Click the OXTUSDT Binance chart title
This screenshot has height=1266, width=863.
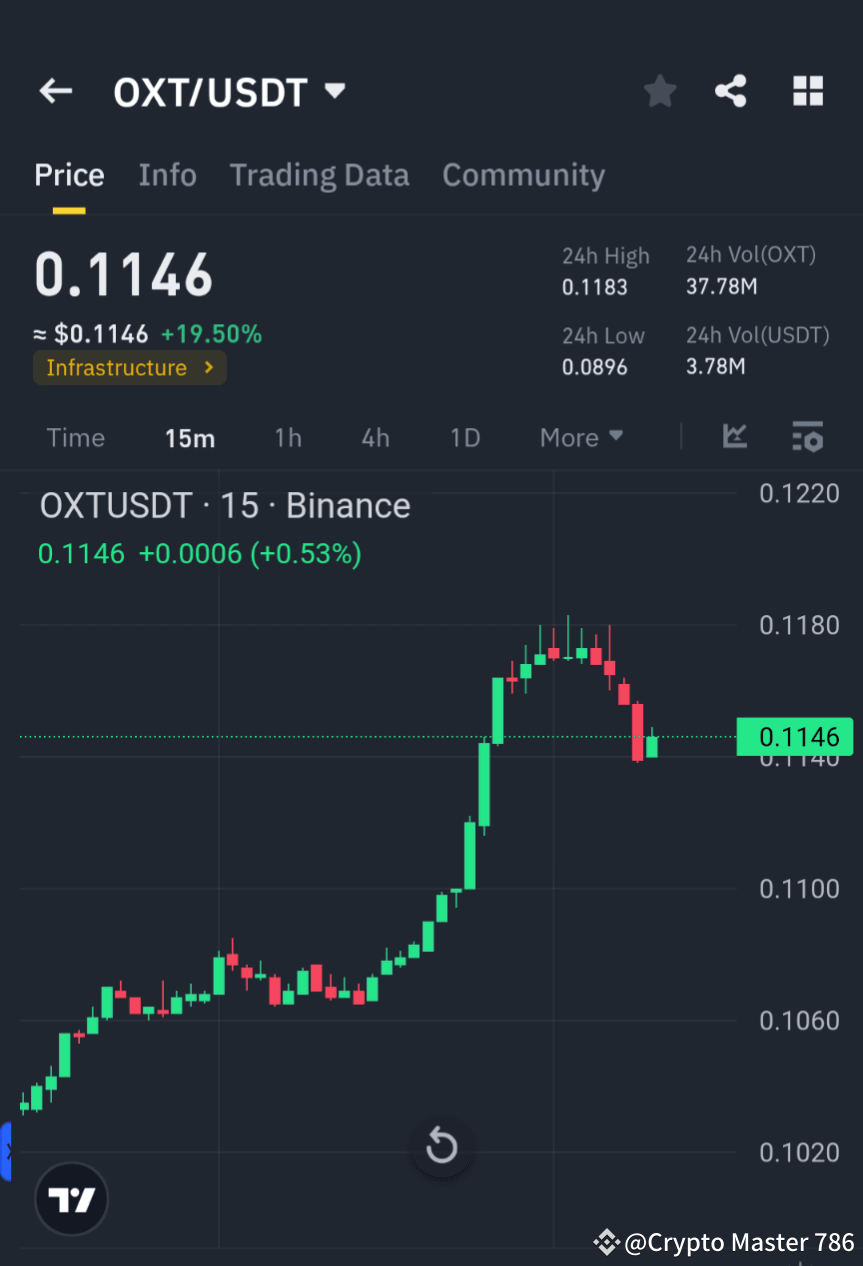pos(224,505)
